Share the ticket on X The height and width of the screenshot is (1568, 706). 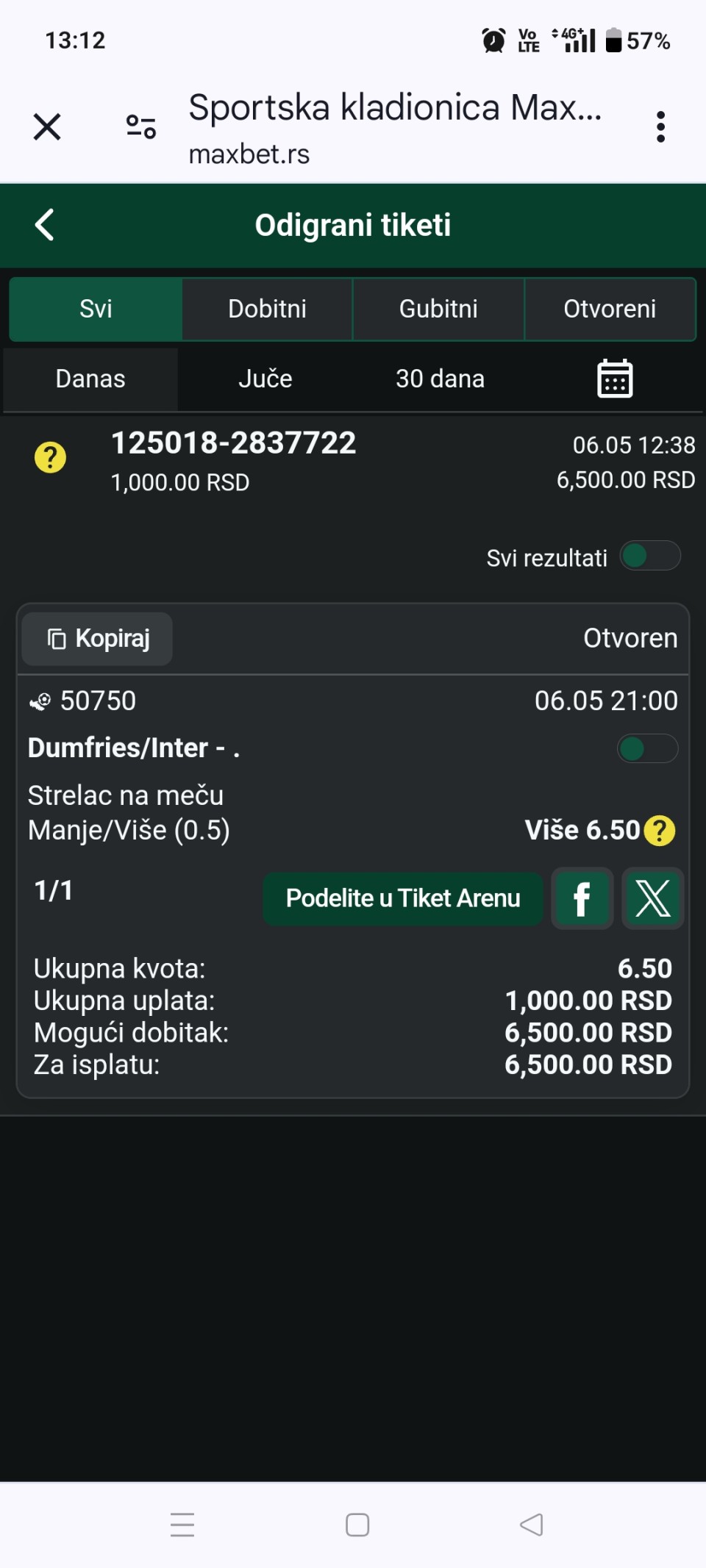(x=653, y=898)
